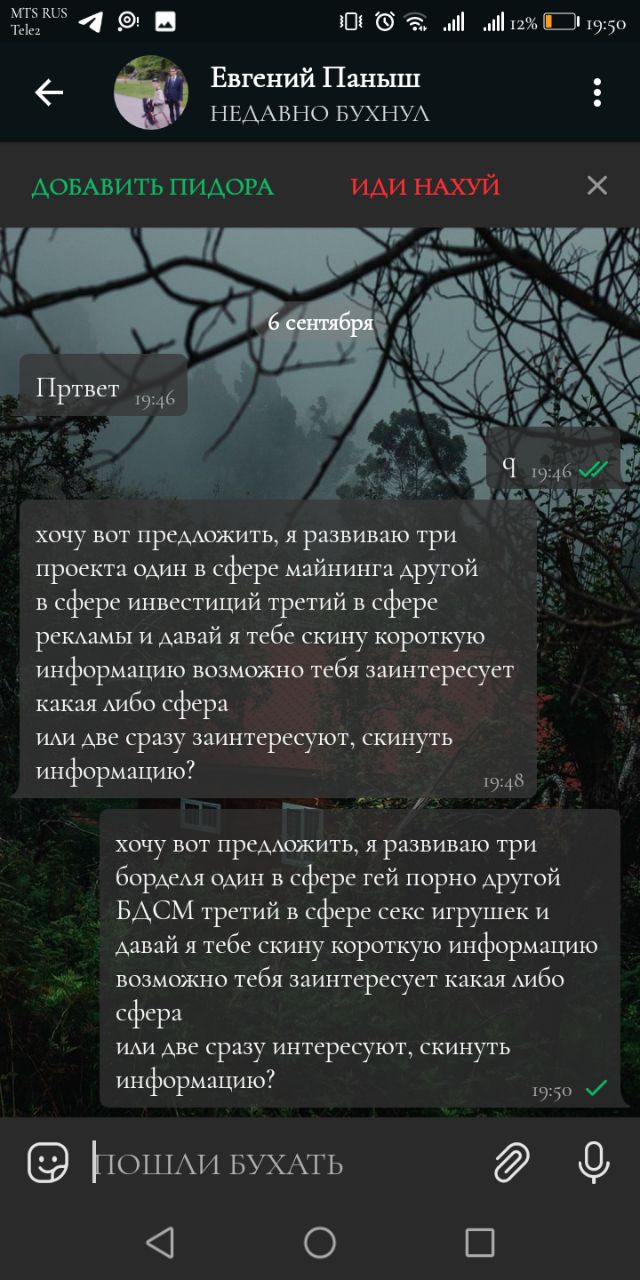Dismiss the add/block contact bar
The image size is (640, 1280).
click(597, 185)
